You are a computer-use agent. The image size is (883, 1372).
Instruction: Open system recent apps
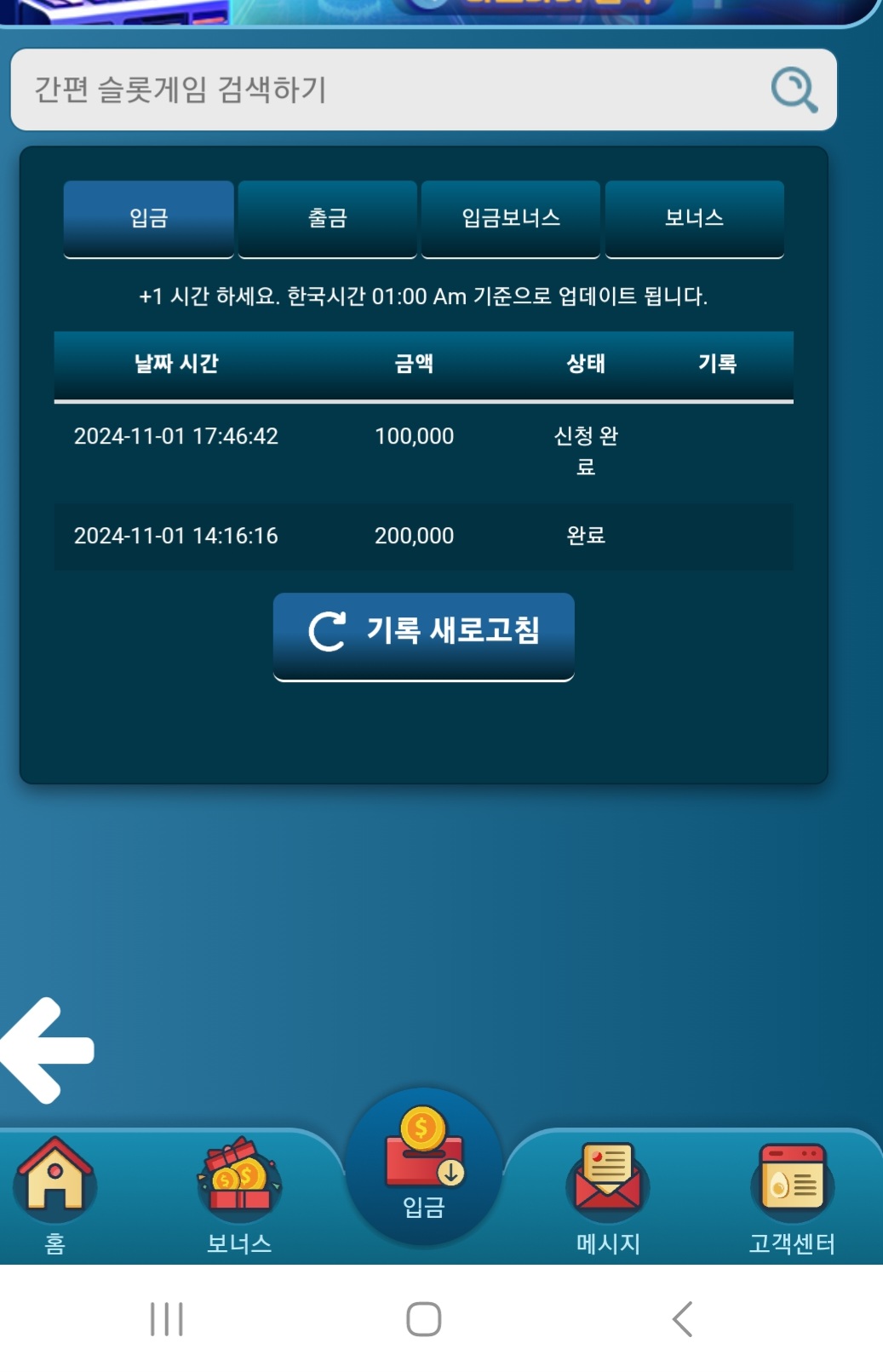point(167,1319)
